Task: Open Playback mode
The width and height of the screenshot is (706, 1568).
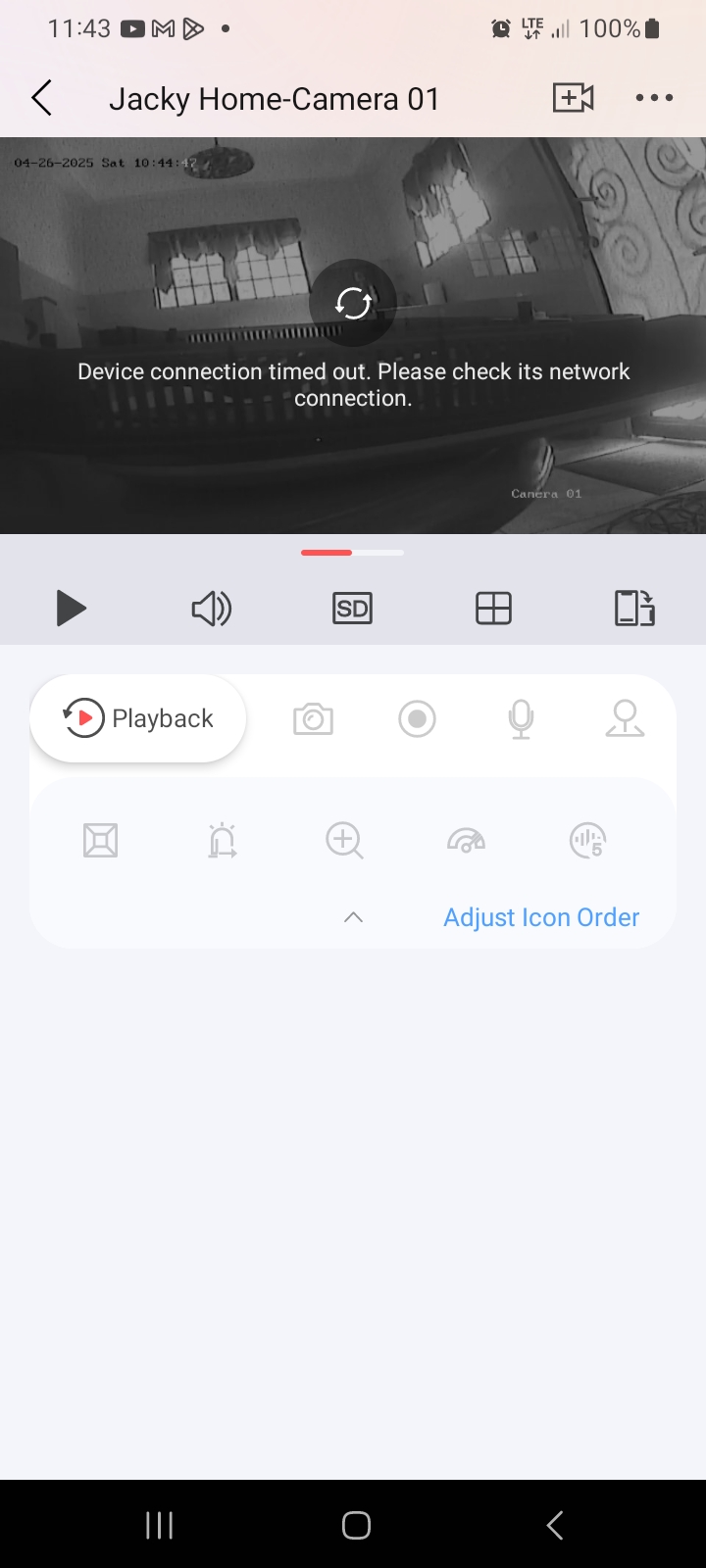Action: pos(137,718)
